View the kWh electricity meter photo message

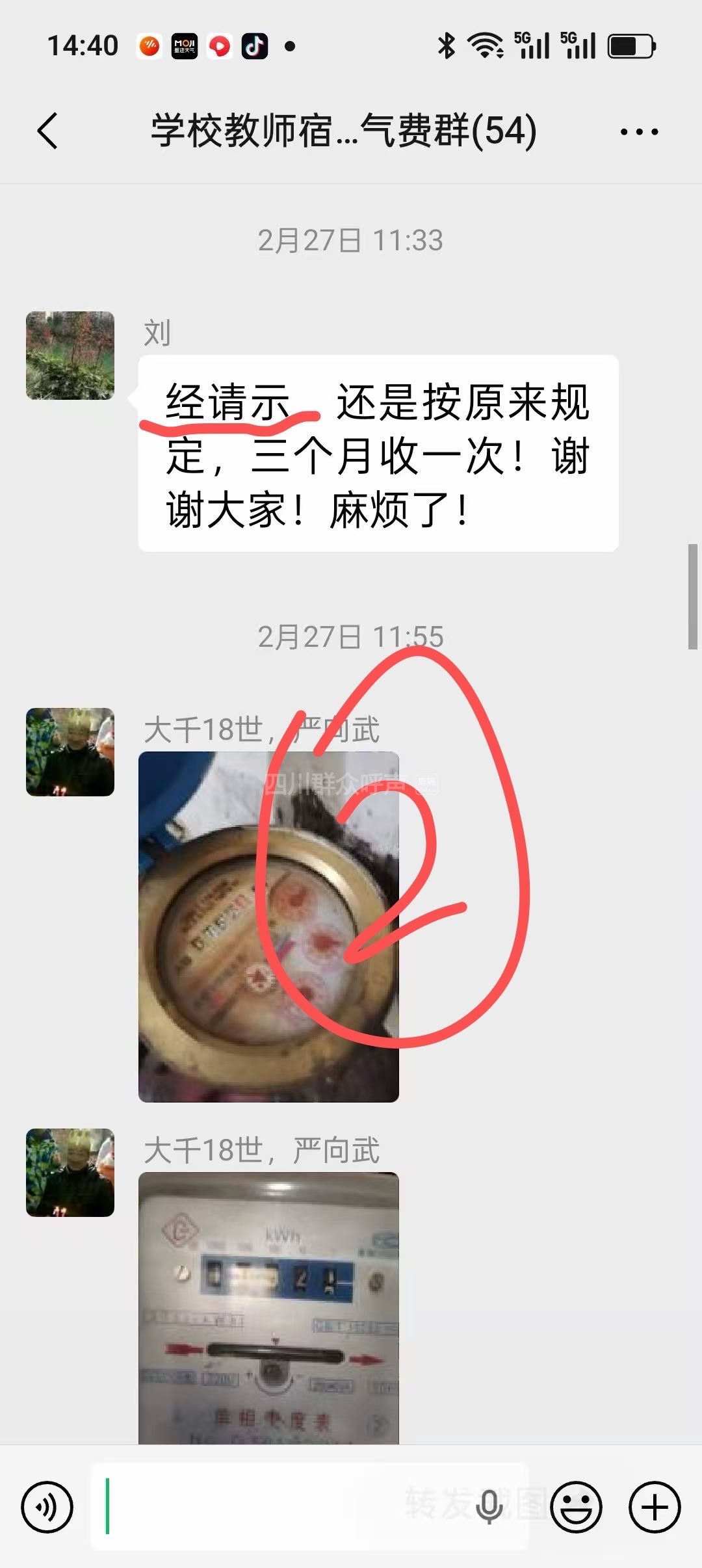(268, 1308)
